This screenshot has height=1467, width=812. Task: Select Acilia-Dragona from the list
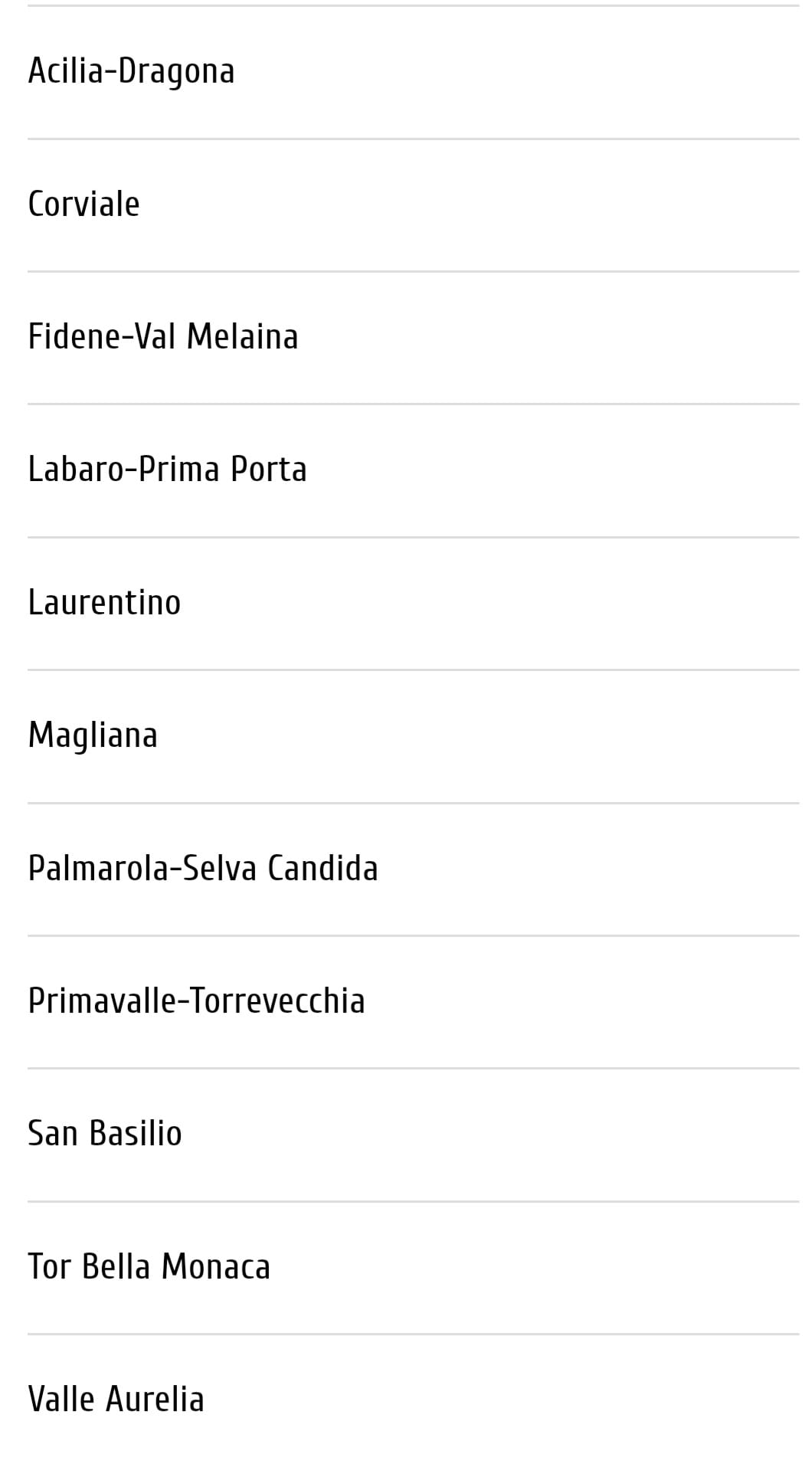tap(414, 72)
